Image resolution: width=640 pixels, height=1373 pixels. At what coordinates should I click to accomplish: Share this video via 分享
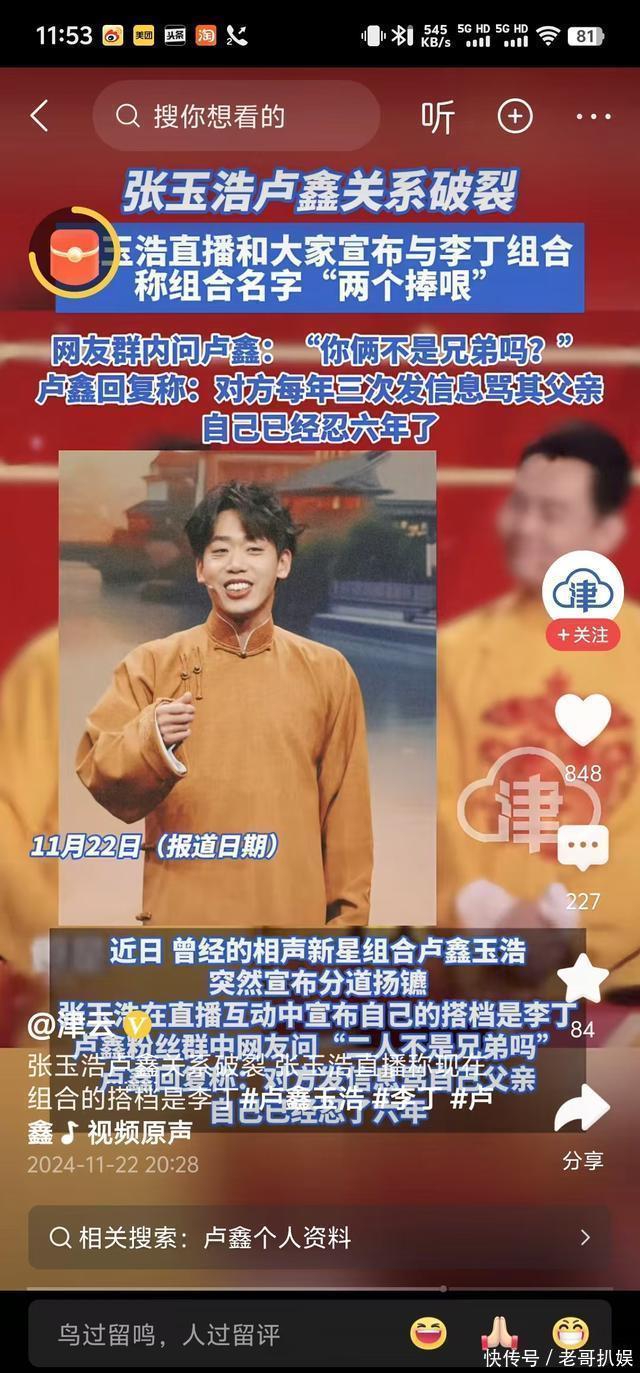tap(583, 1110)
